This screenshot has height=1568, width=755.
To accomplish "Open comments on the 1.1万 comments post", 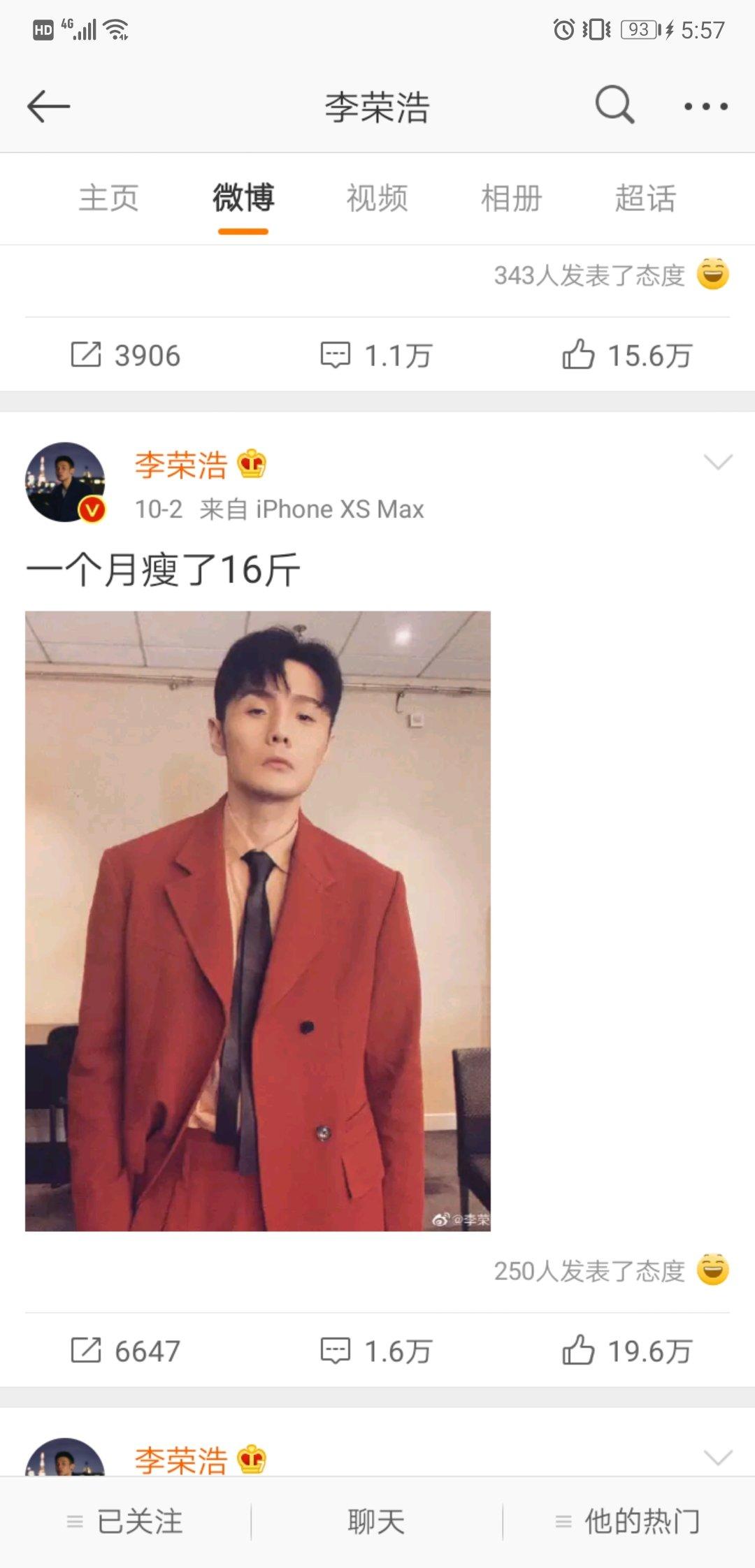I will click(x=376, y=355).
